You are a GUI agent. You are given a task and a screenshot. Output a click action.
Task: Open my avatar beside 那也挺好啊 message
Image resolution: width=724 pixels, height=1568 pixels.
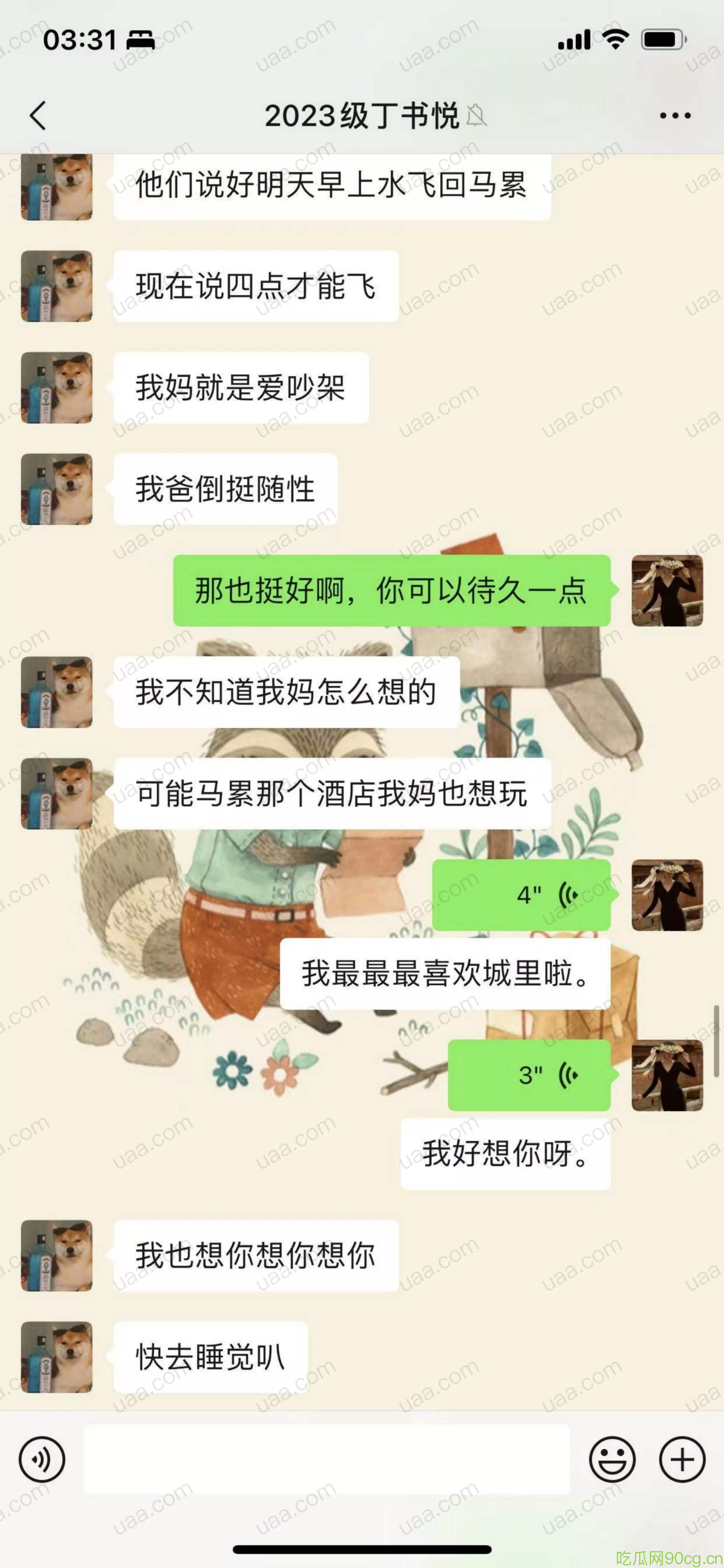click(667, 590)
